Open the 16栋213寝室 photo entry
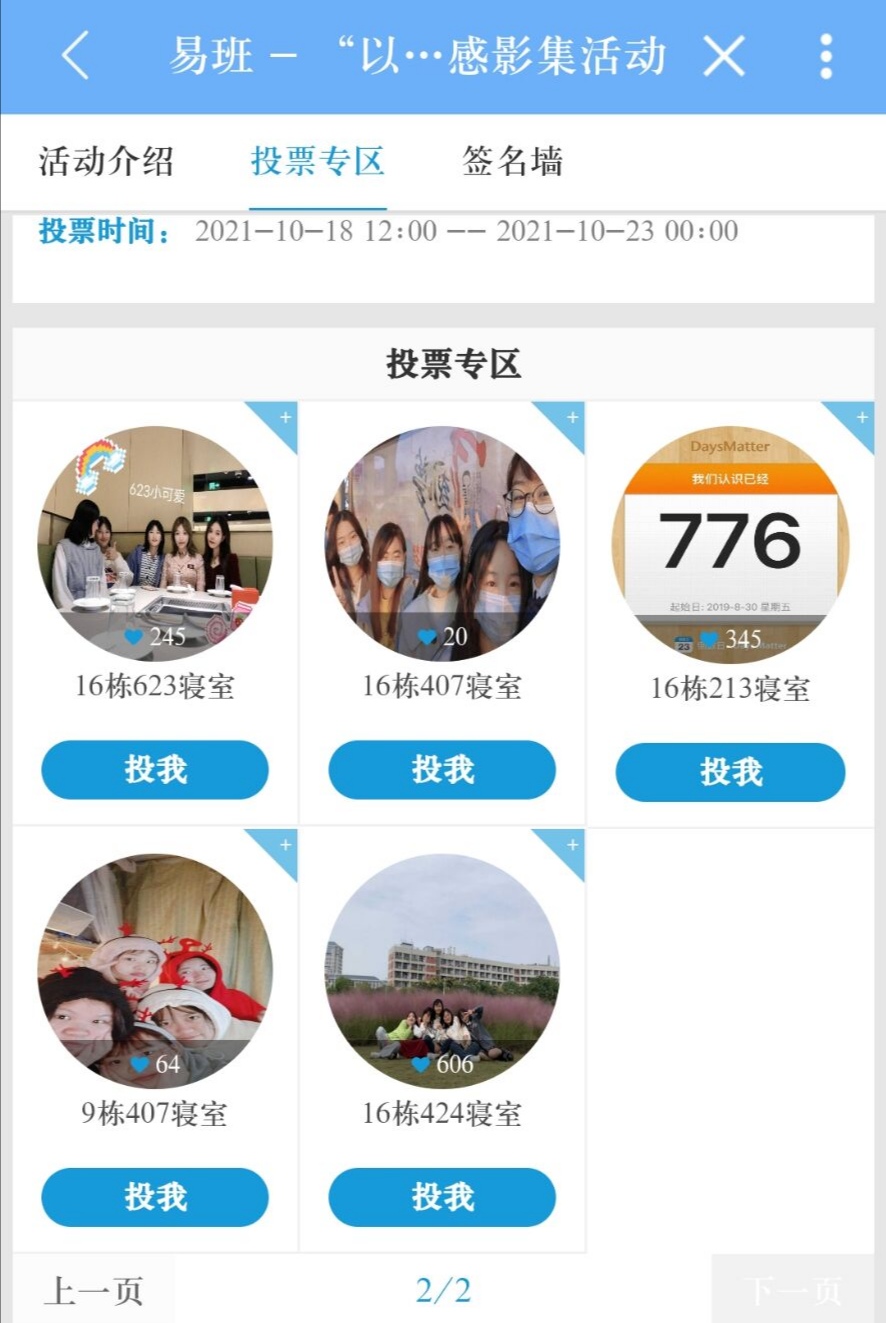The image size is (886, 1323). [730, 545]
